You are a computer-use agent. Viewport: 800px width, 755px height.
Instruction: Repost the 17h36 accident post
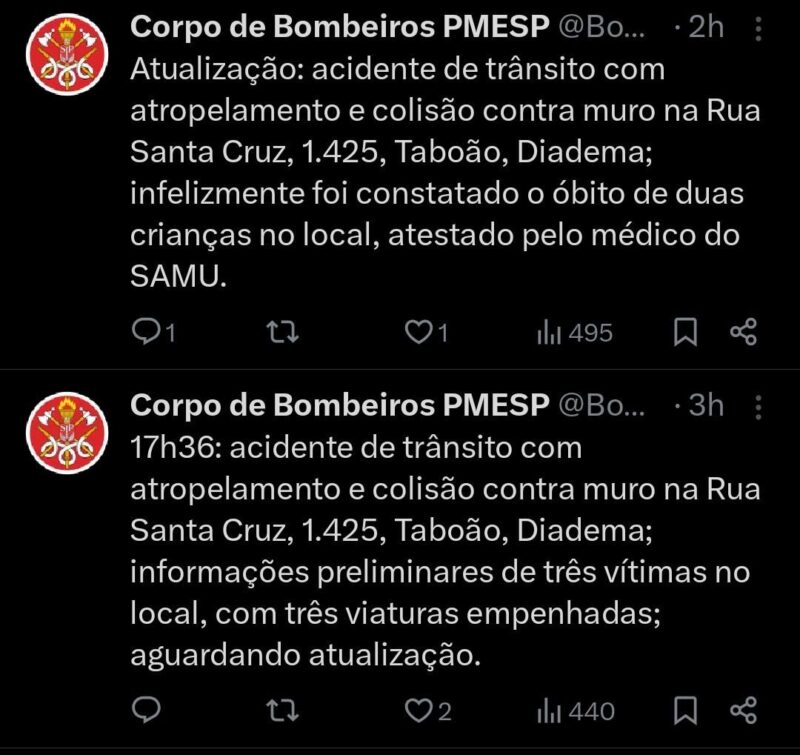pos(288,711)
